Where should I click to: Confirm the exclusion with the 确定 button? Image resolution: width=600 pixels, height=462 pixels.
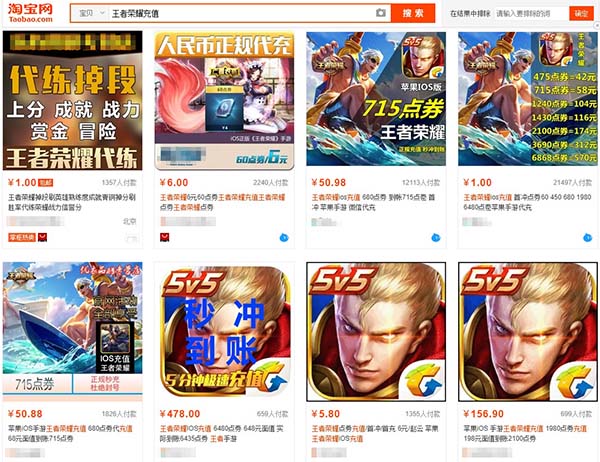(581, 13)
